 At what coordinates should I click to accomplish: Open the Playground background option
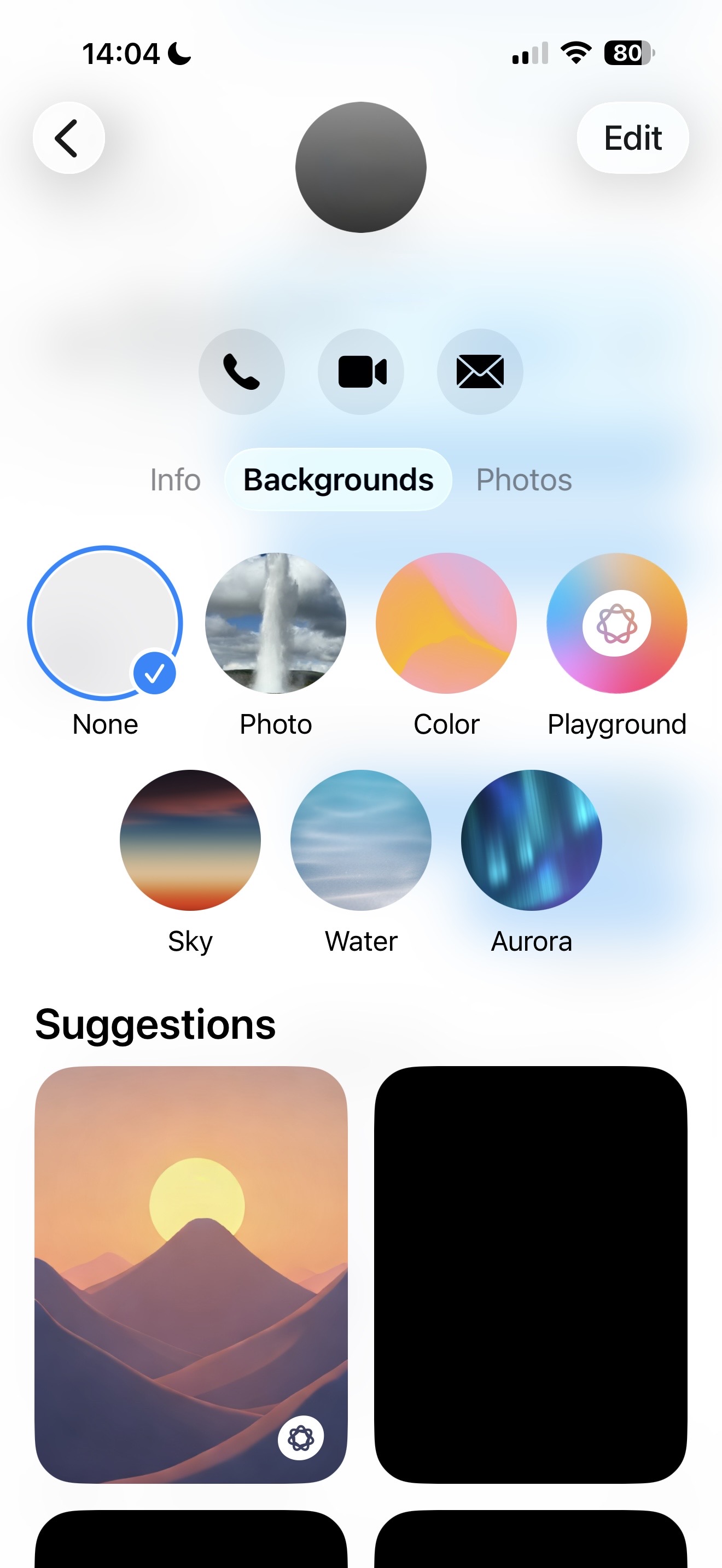click(x=616, y=623)
